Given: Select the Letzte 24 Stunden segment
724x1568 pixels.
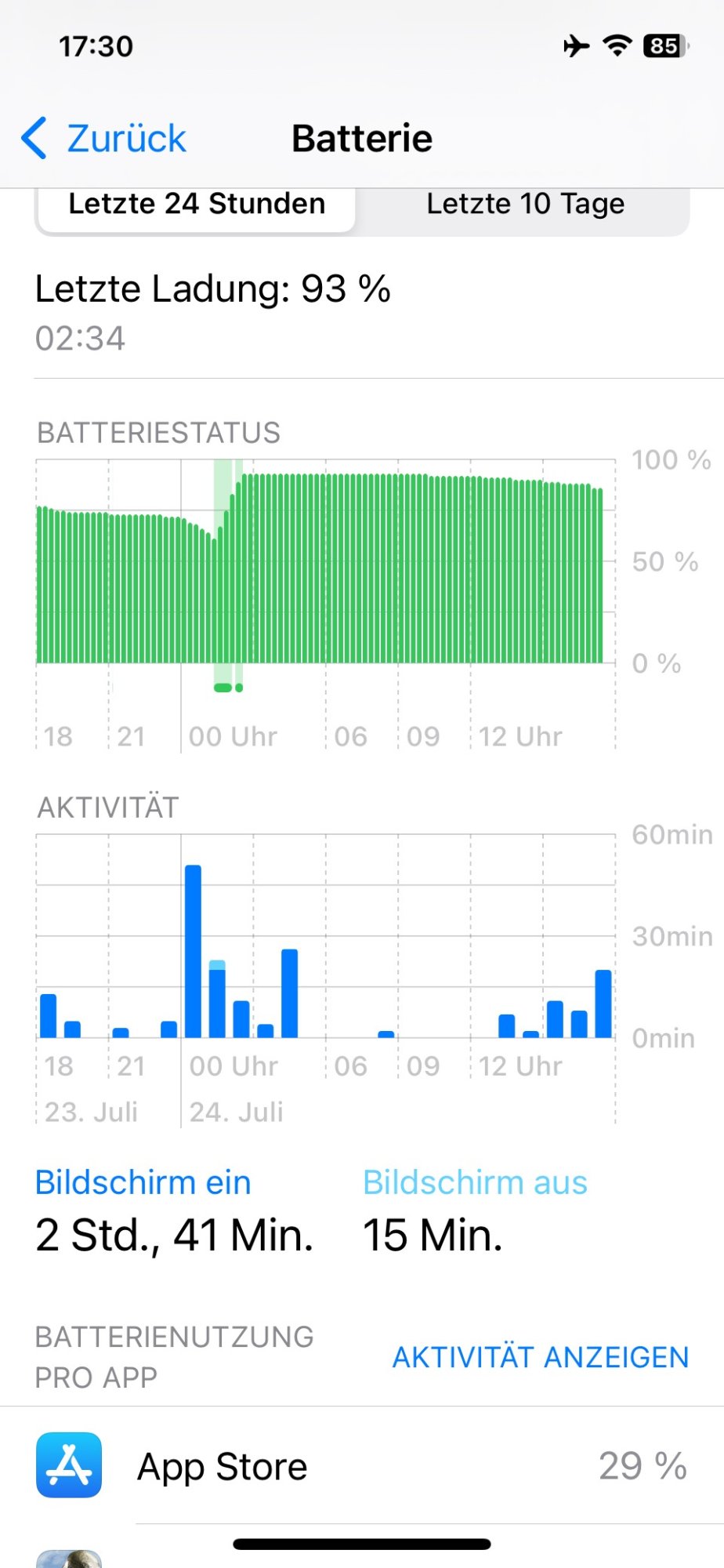Looking at the screenshot, I should [197, 205].
